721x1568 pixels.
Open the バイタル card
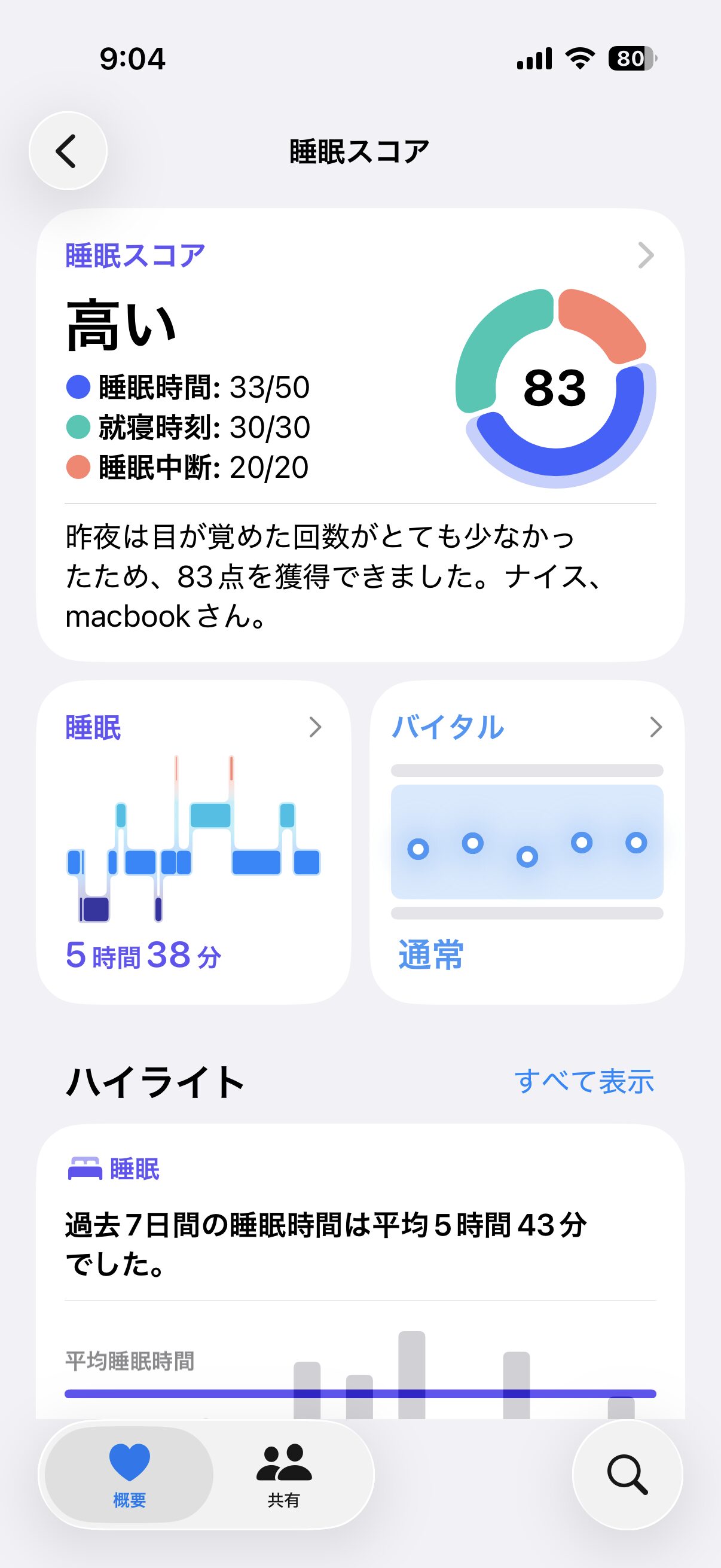pos(527,842)
